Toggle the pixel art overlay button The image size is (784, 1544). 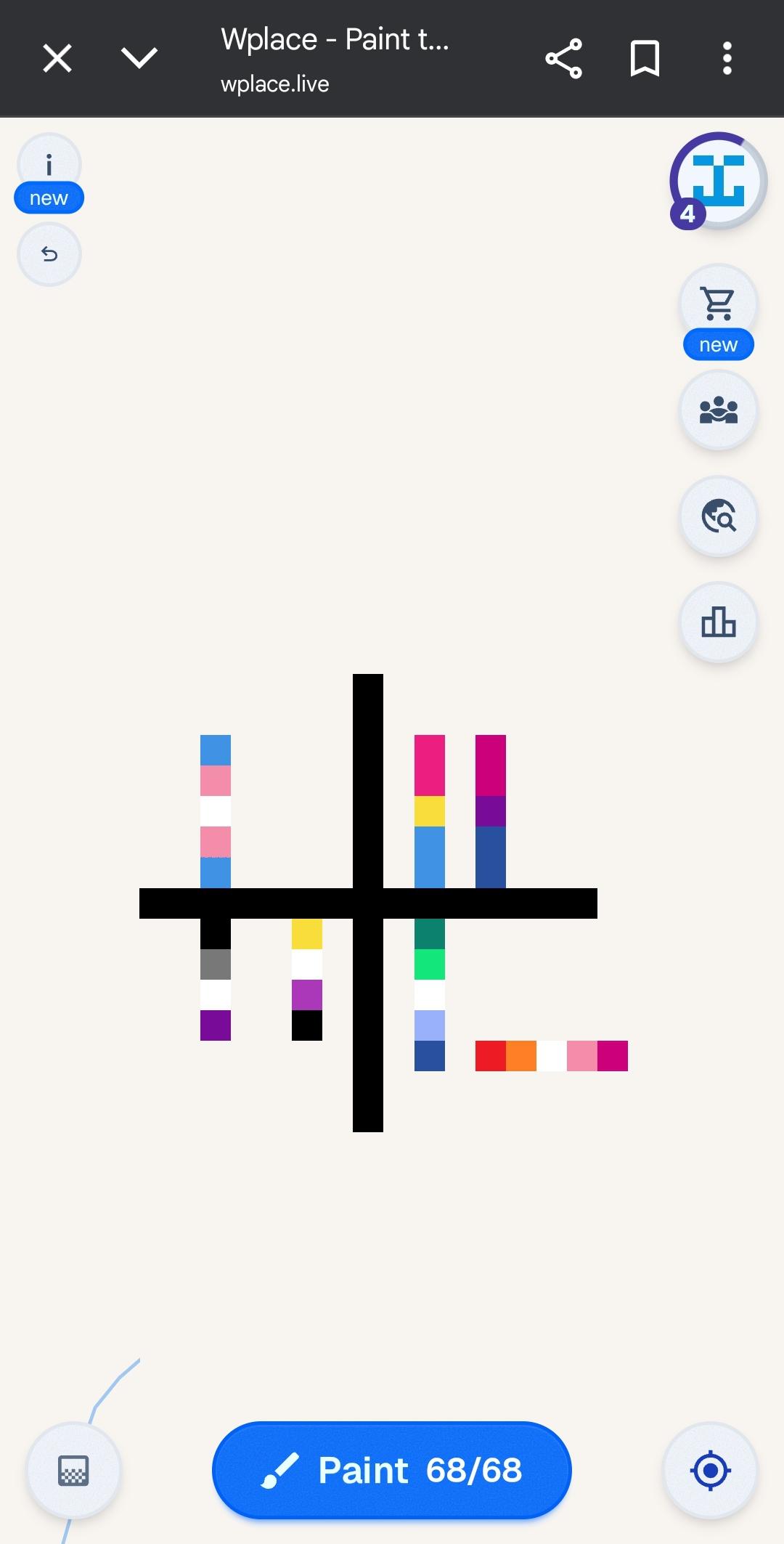[x=73, y=1471]
